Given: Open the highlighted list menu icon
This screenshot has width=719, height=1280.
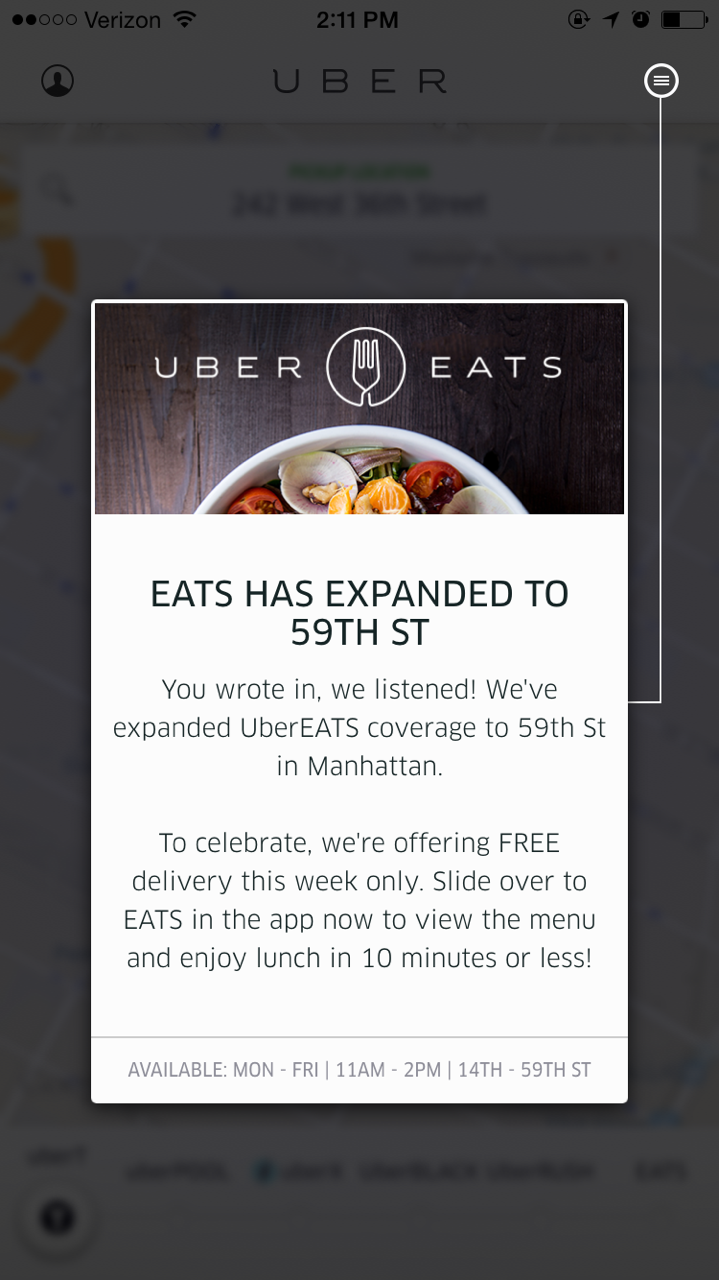Looking at the screenshot, I should pos(661,81).
